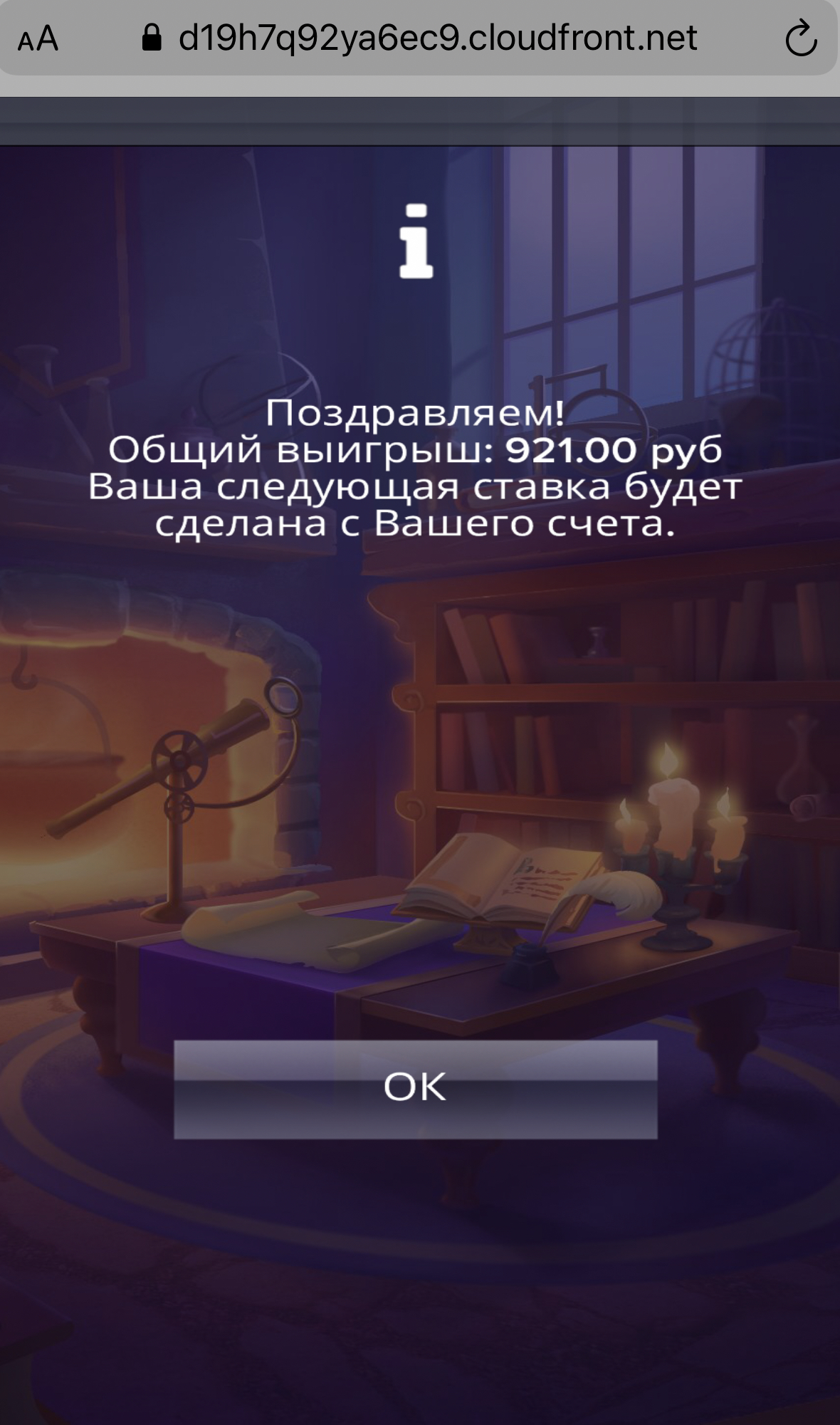
Task: Open the AA text size menu
Action: point(38,38)
